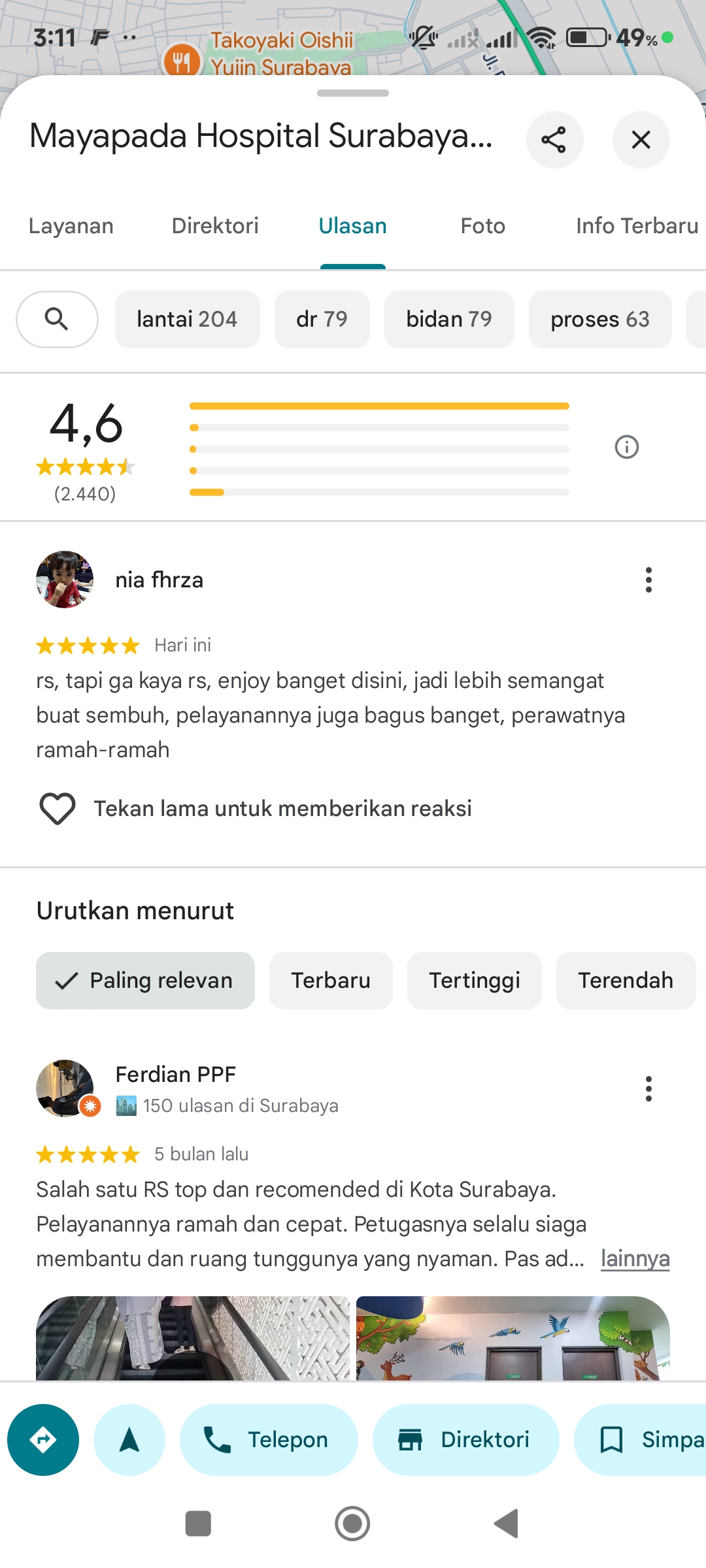Expand Ferdian PPF's review with lainnya
706x1568 pixels.
(635, 1258)
